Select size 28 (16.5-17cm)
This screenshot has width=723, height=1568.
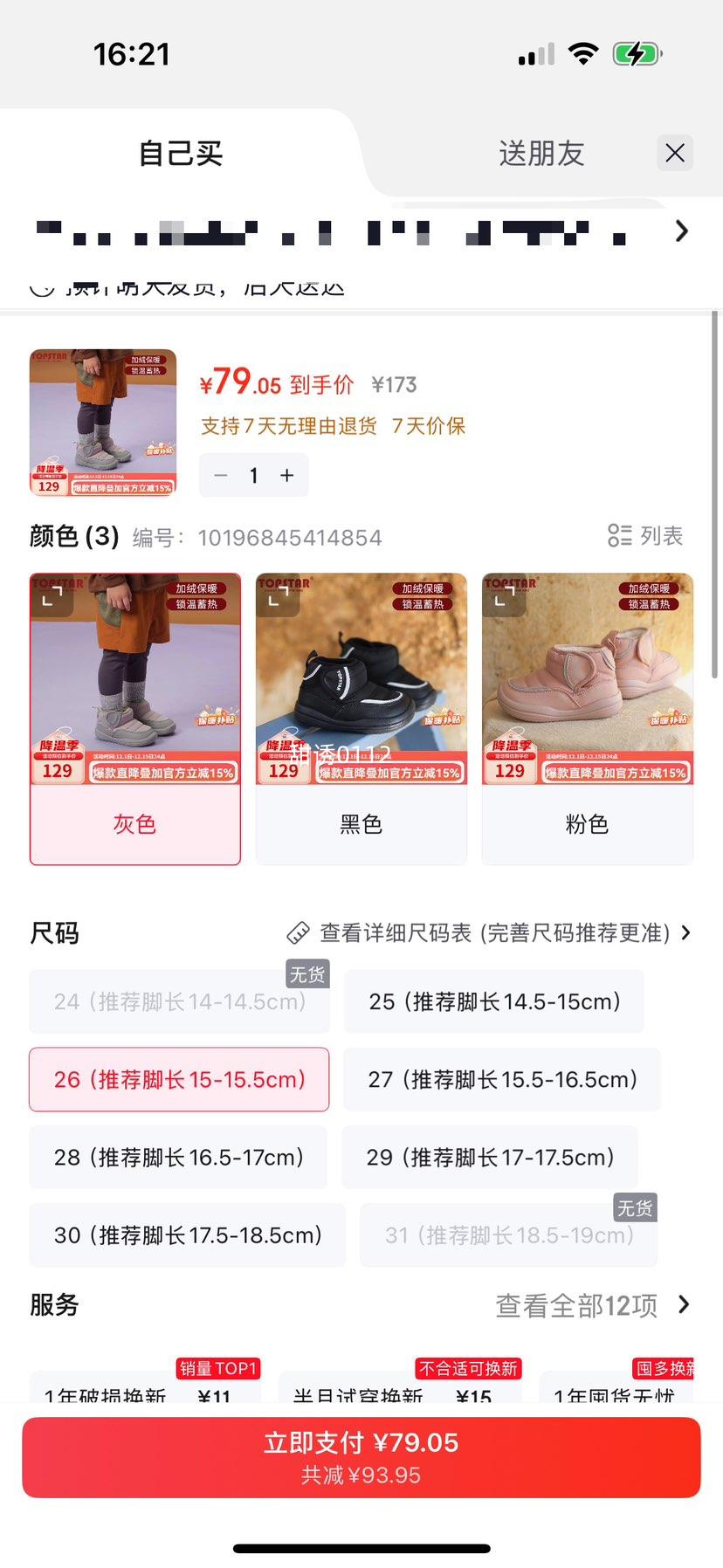point(179,1158)
